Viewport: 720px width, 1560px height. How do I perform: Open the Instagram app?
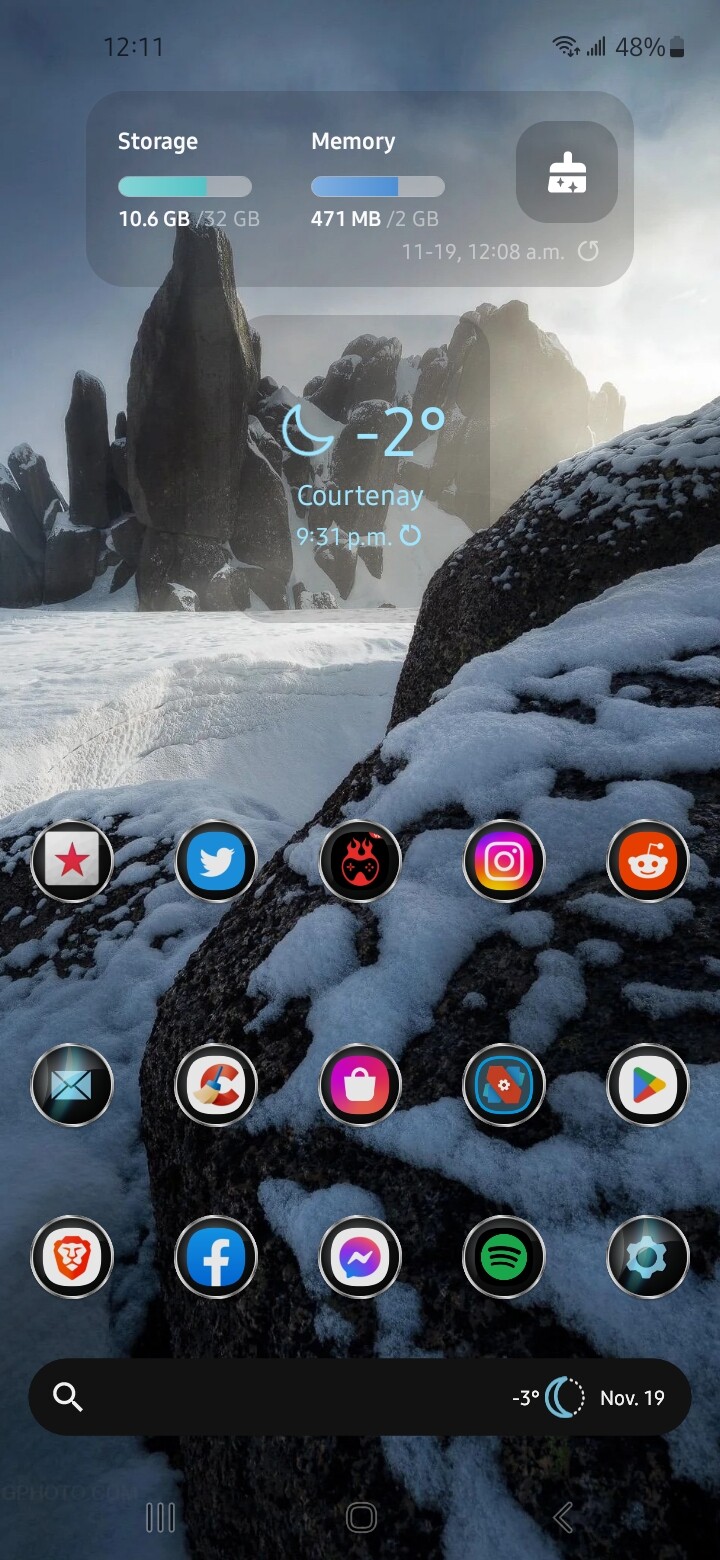pos(504,861)
